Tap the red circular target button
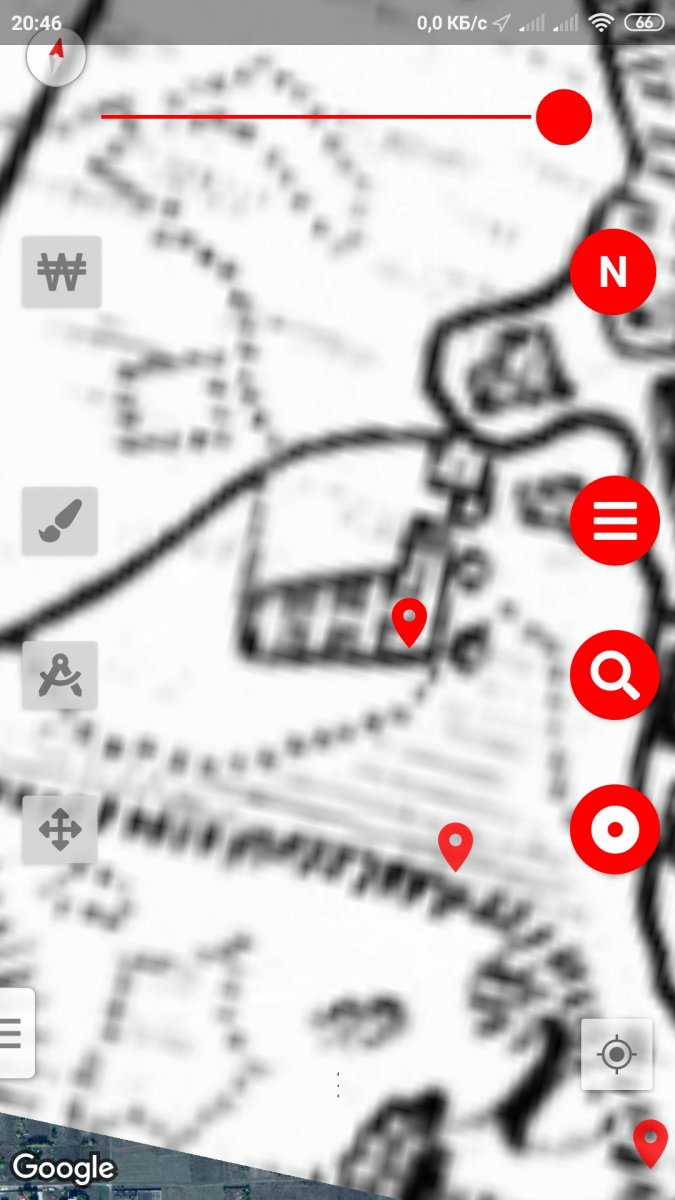The image size is (675, 1200). tap(614, 830)
